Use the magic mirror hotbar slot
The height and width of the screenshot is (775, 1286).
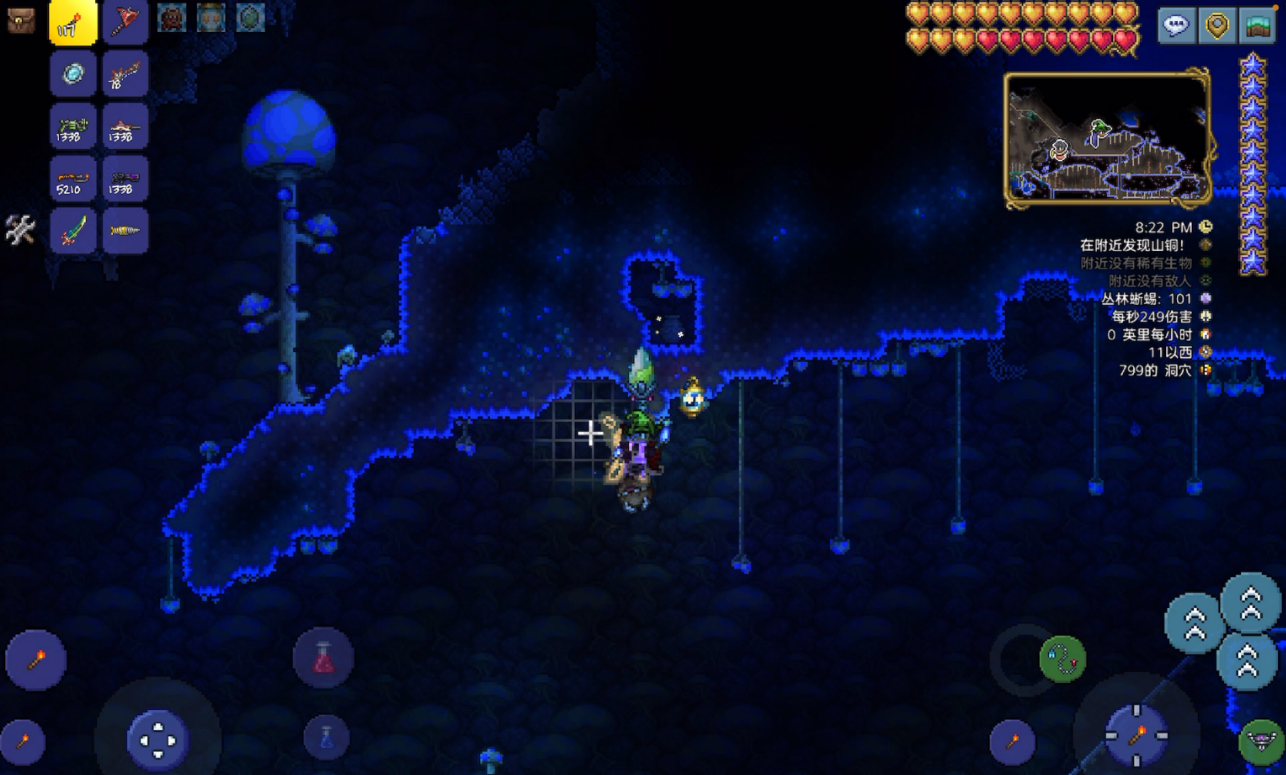tap(74, 74)
